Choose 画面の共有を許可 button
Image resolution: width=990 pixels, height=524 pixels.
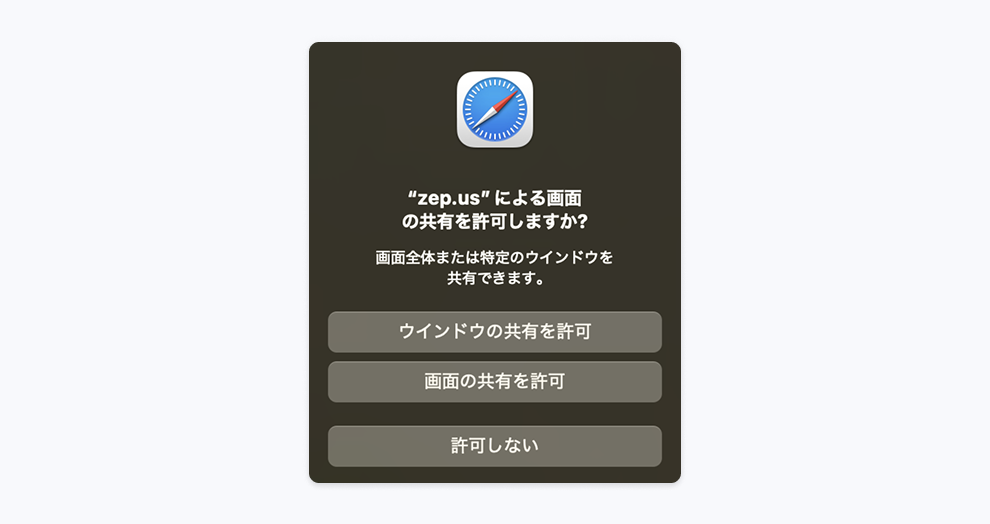(494, 382)
